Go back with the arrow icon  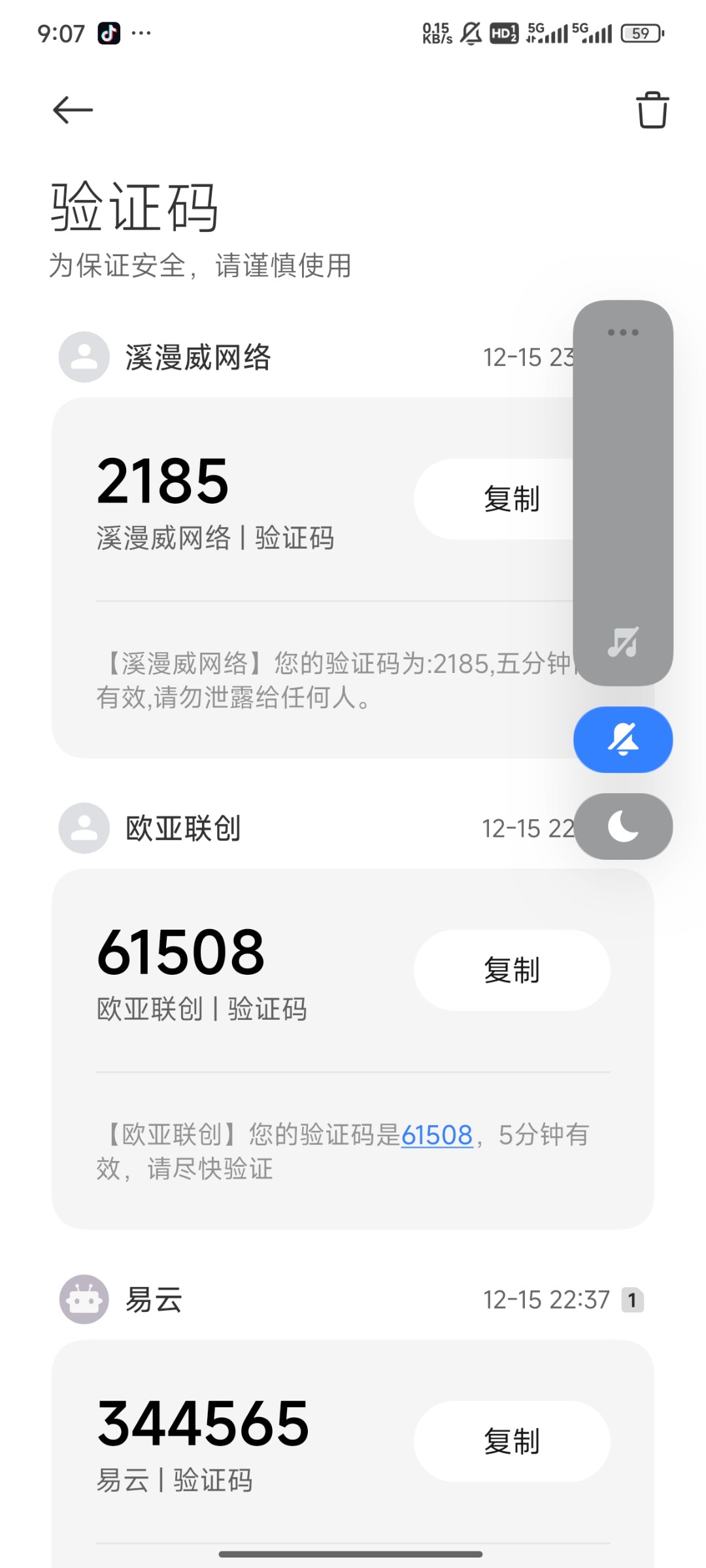click(73, 110)
